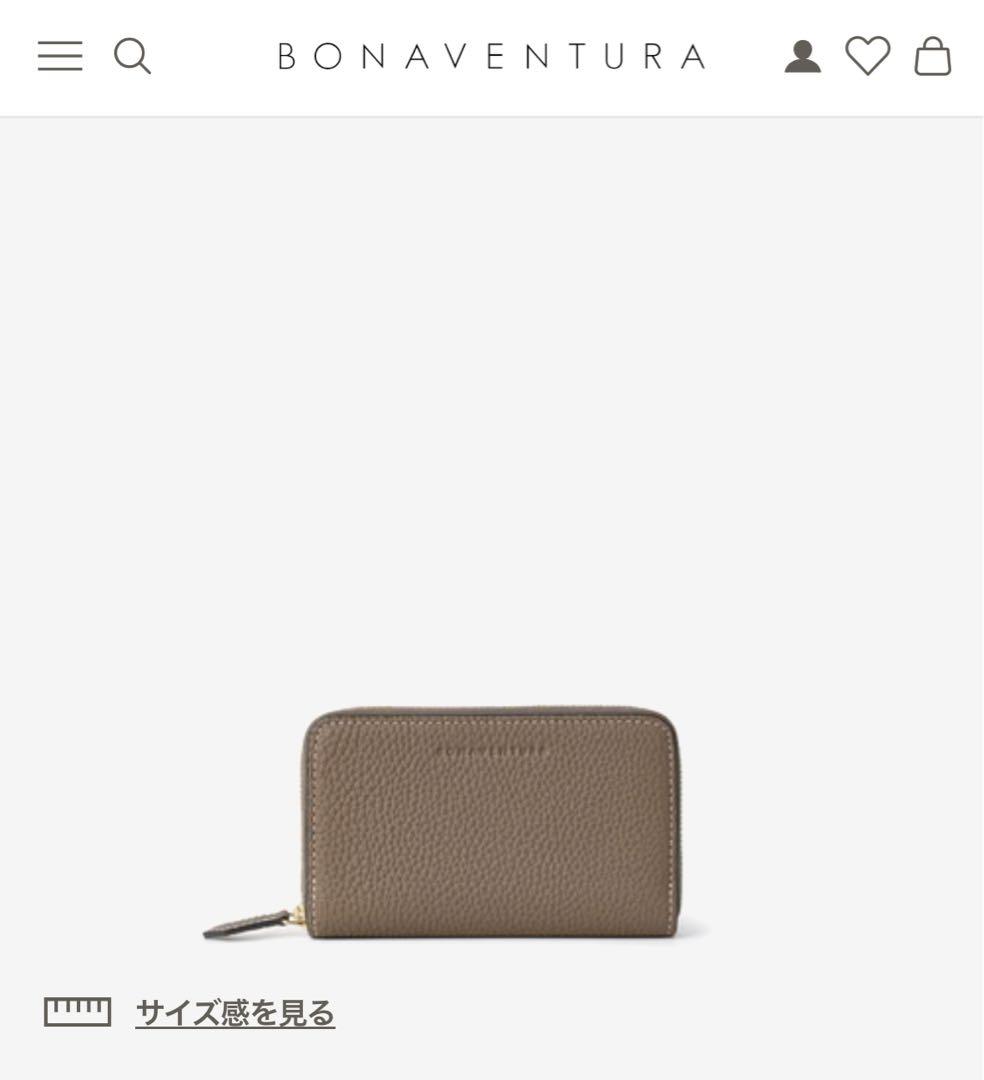Tap the サイズ感を見る link
This screenshot has width=984, height=1080.
(235, 1013)
